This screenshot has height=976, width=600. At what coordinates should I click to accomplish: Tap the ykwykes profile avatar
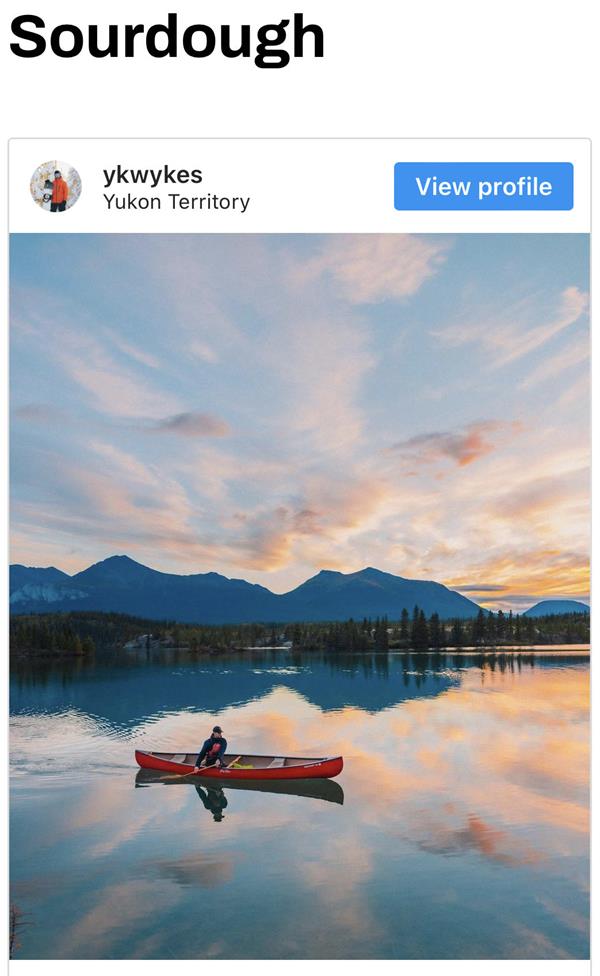pos(56,187)
